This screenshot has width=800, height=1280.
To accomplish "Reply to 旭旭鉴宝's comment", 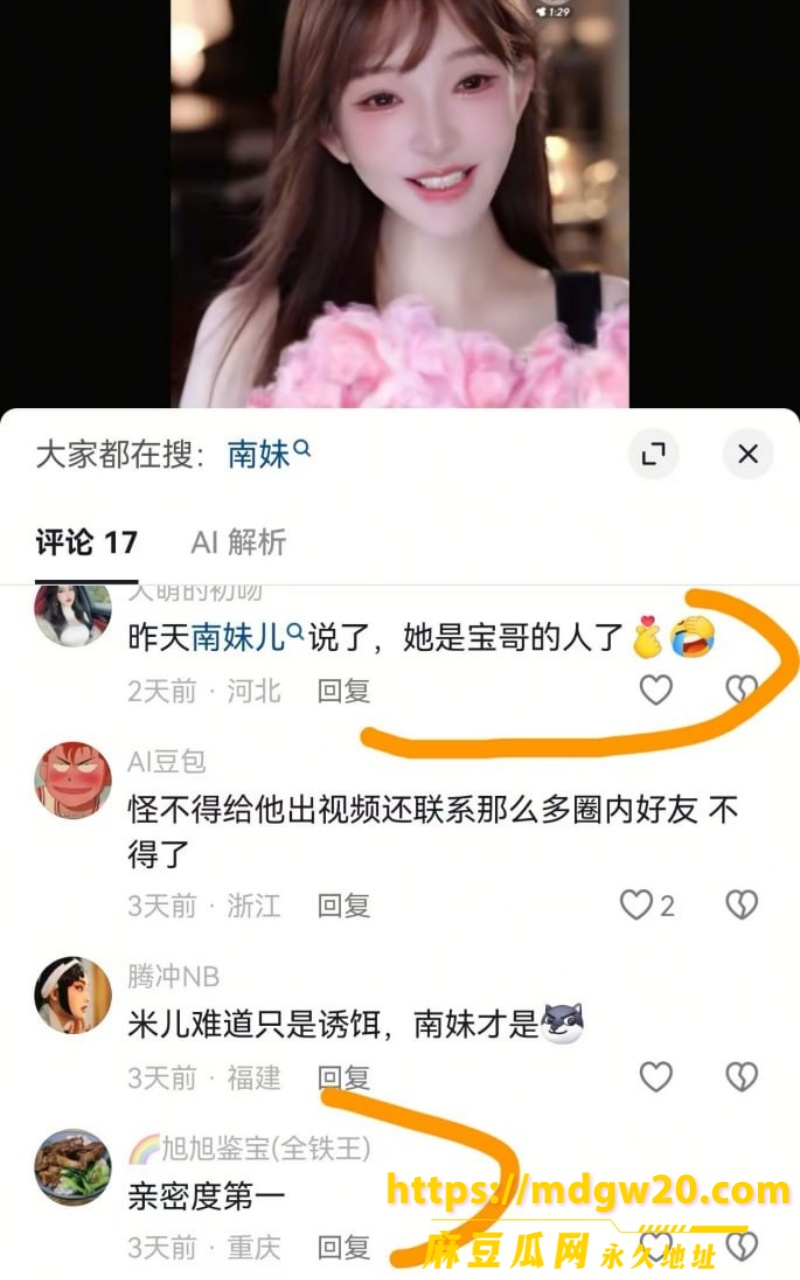I will pos(344,1248).
